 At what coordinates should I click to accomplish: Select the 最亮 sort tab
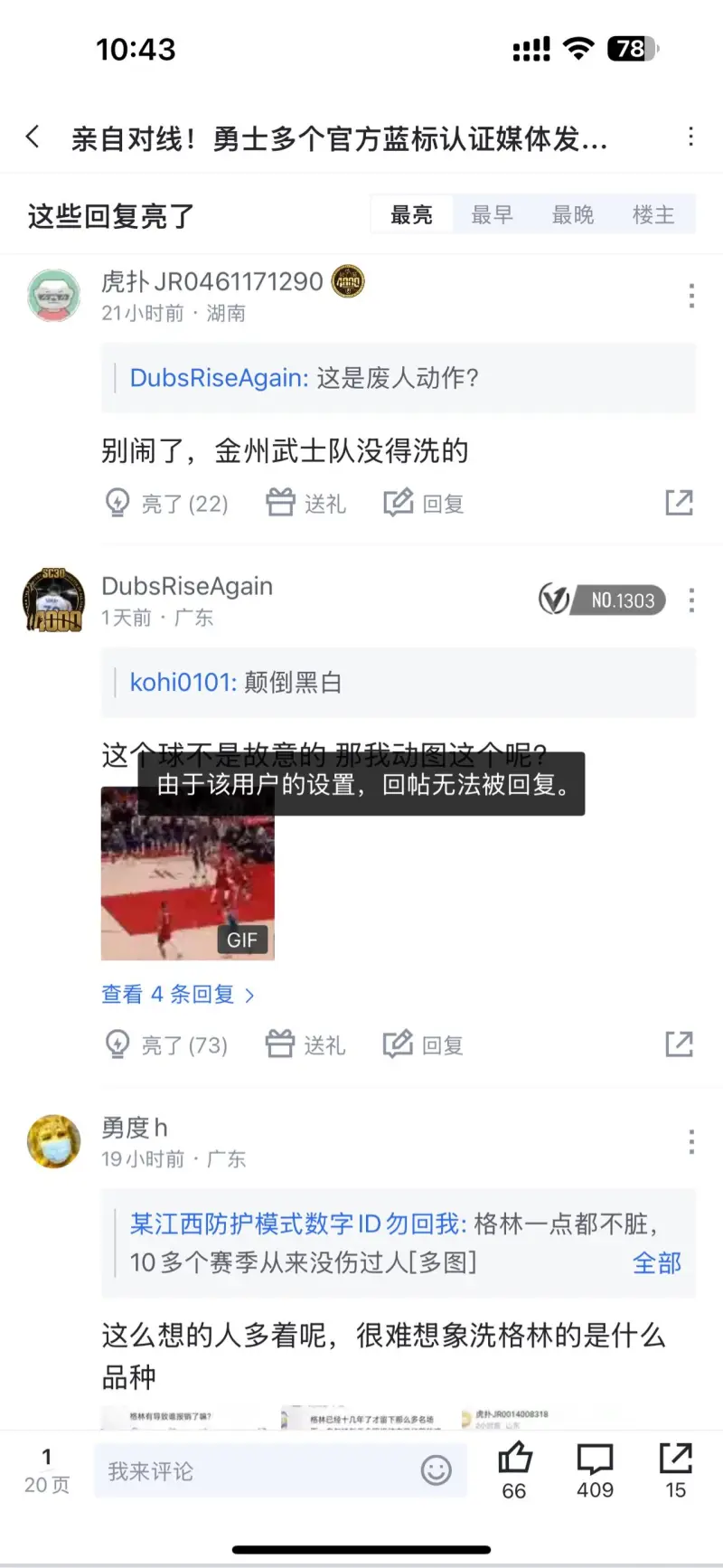[x=412, y=215]
